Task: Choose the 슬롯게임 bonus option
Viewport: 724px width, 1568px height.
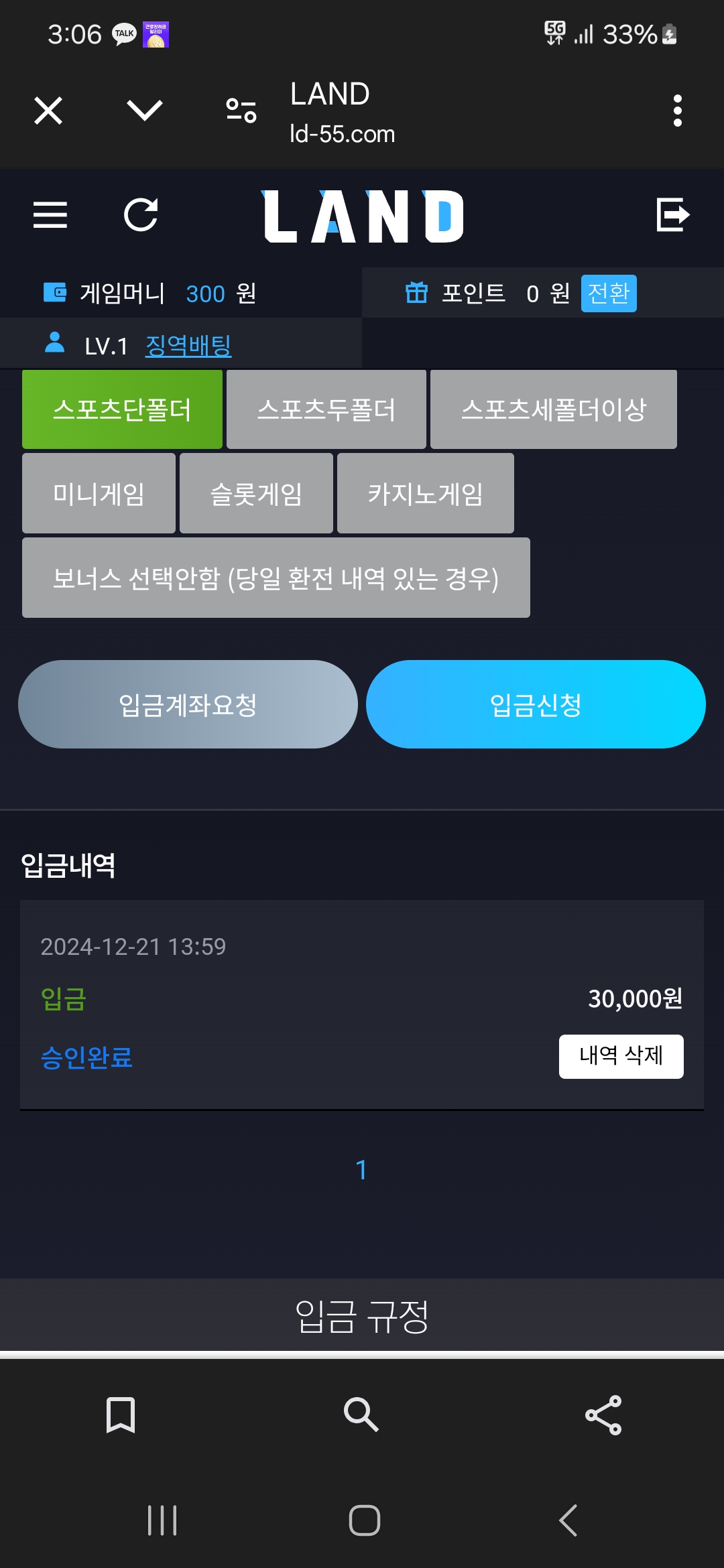Action: [256, 494]
